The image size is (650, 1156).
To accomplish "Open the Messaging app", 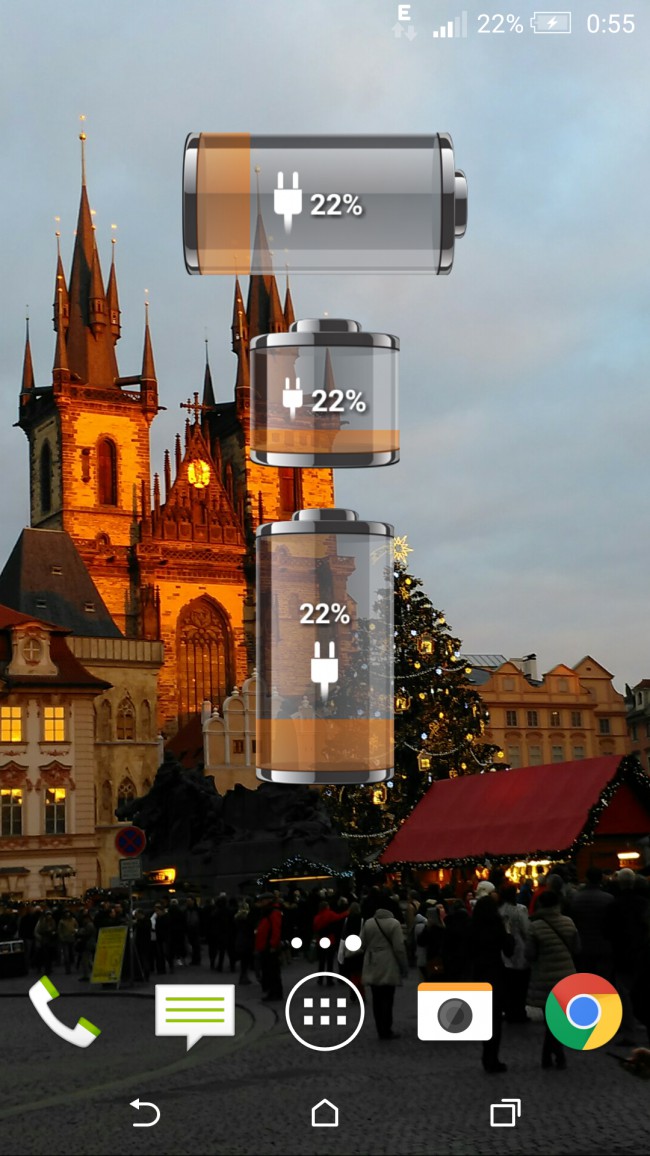I will (194, 1013).
